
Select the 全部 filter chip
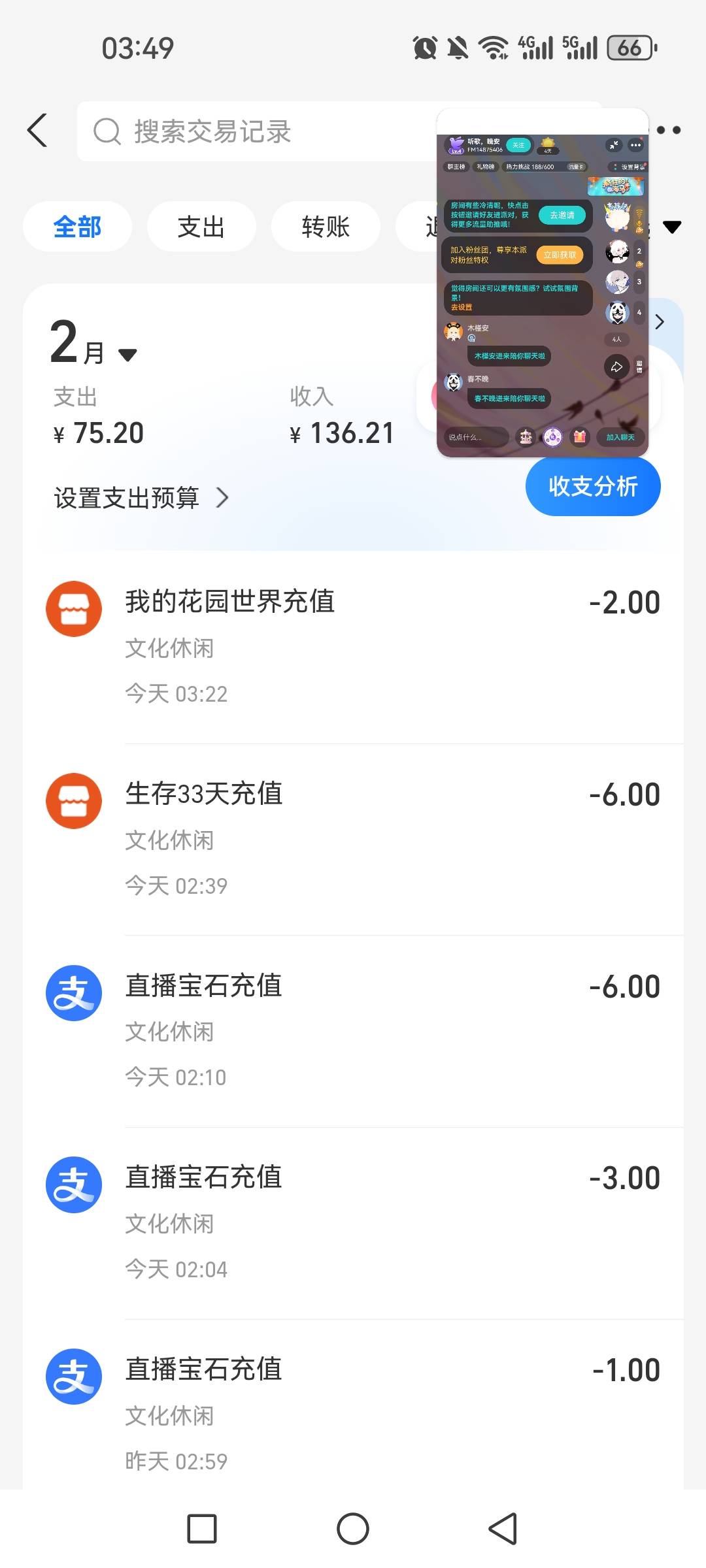click(77, 227)
